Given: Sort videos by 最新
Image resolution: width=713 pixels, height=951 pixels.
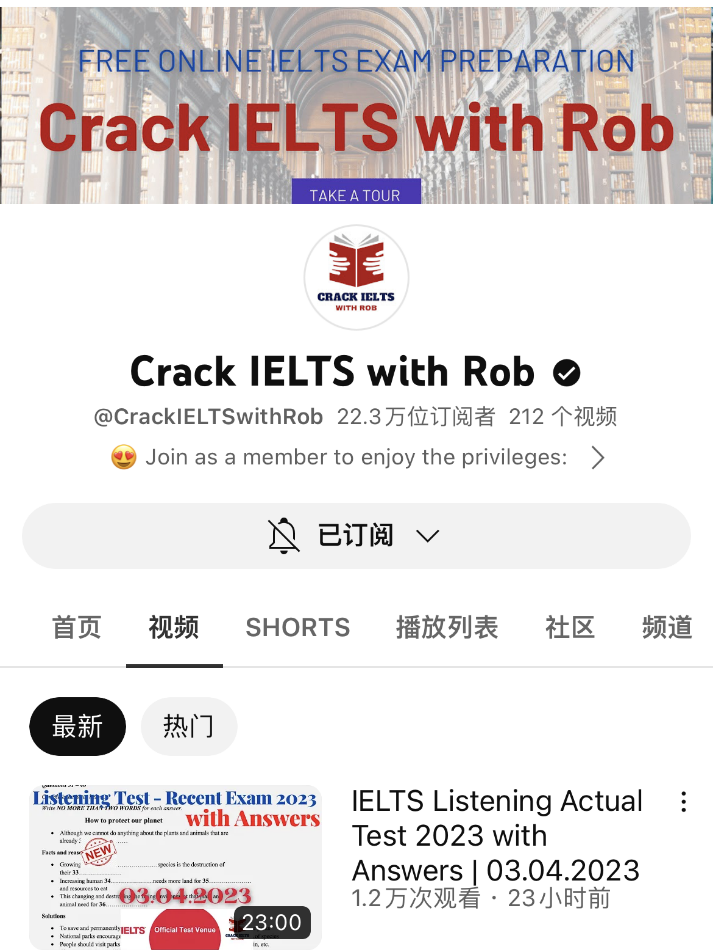Looking at the screenshot, I should click(x=78, y=726).
